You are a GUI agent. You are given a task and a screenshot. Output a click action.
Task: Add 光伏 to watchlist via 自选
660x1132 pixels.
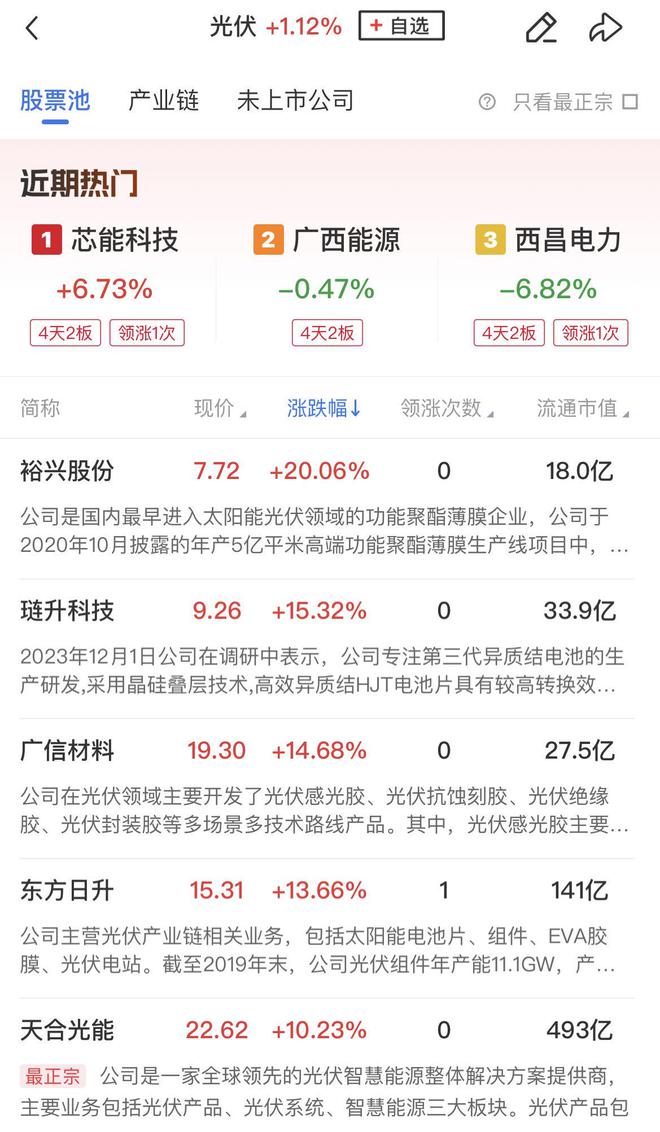[x=401, y=27]
